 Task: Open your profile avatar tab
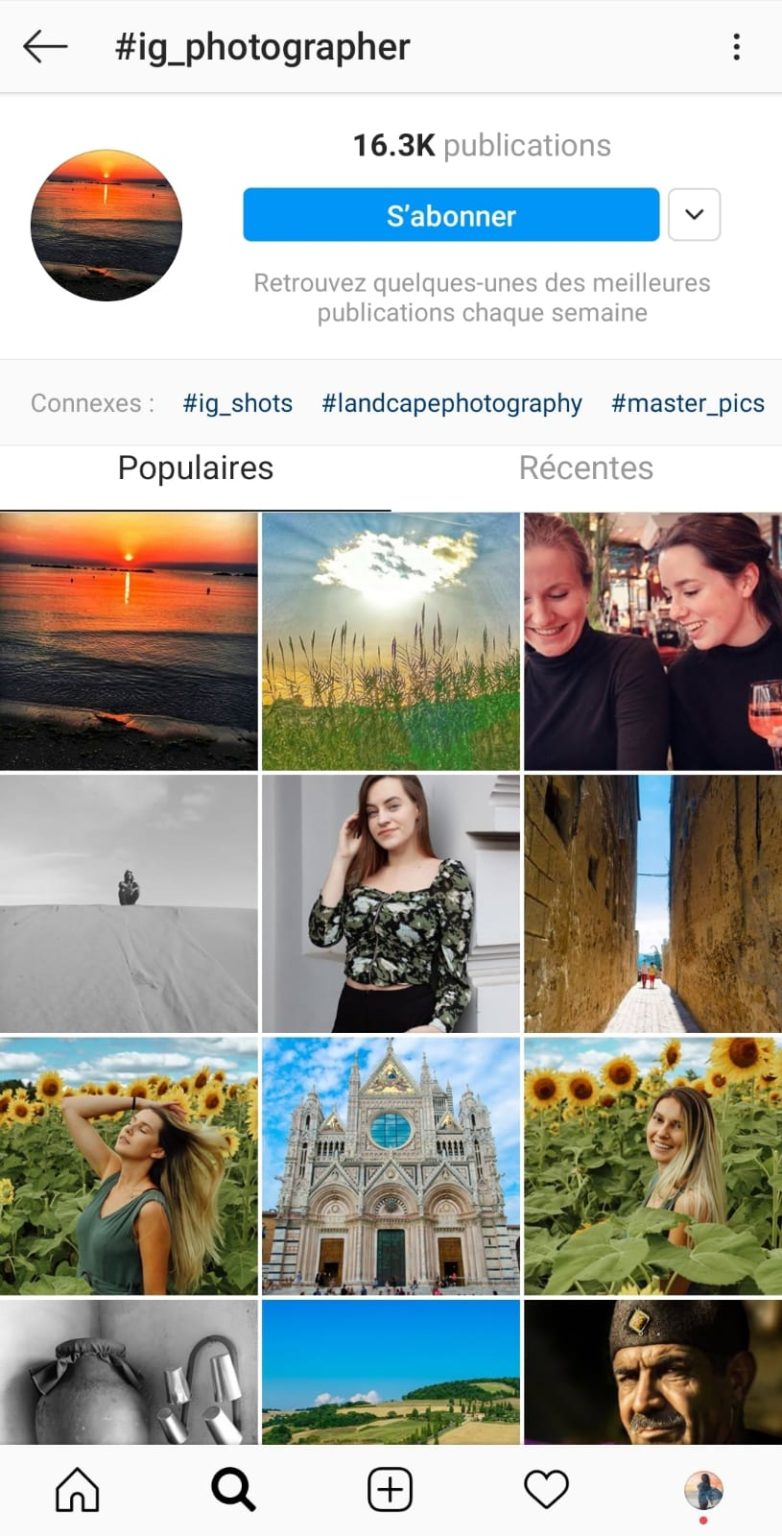pyautogui.click(x=703, y=1490)
